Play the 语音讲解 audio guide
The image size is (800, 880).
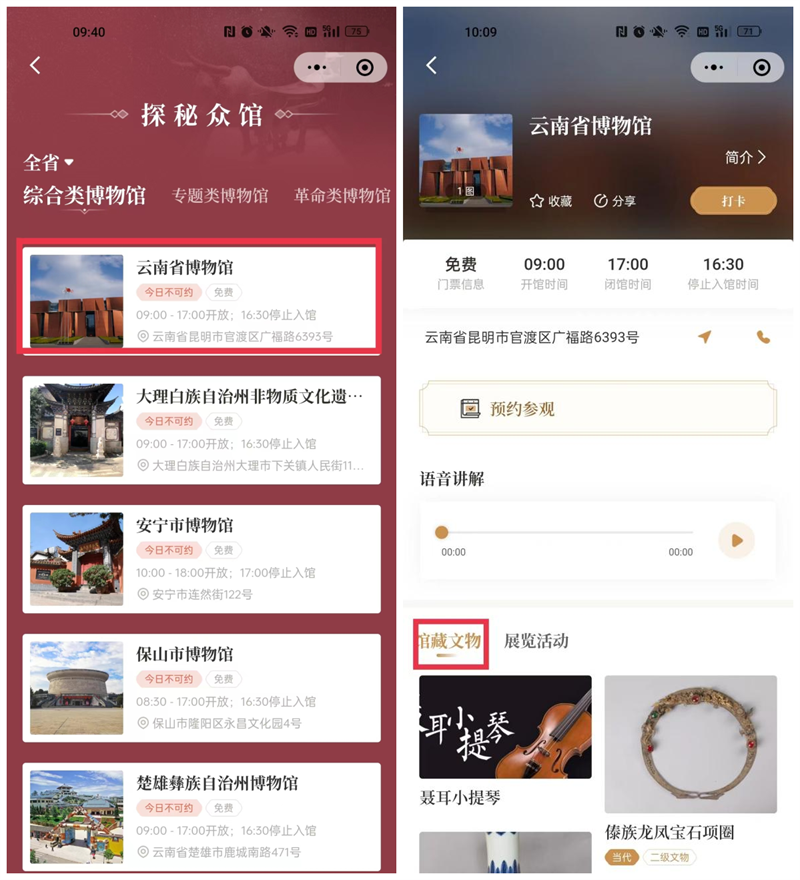coord(736,540)
